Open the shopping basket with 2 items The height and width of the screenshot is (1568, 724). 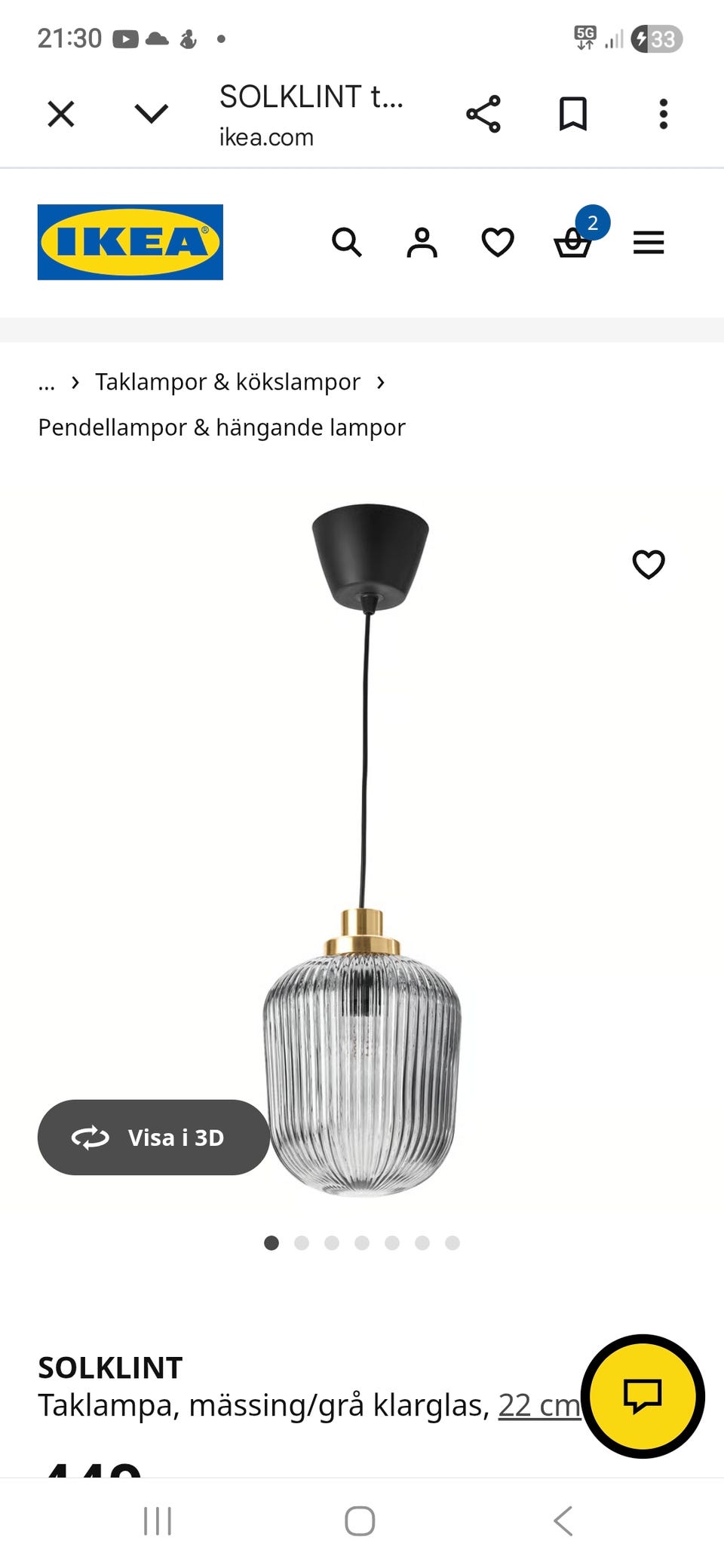pos(573,243)
